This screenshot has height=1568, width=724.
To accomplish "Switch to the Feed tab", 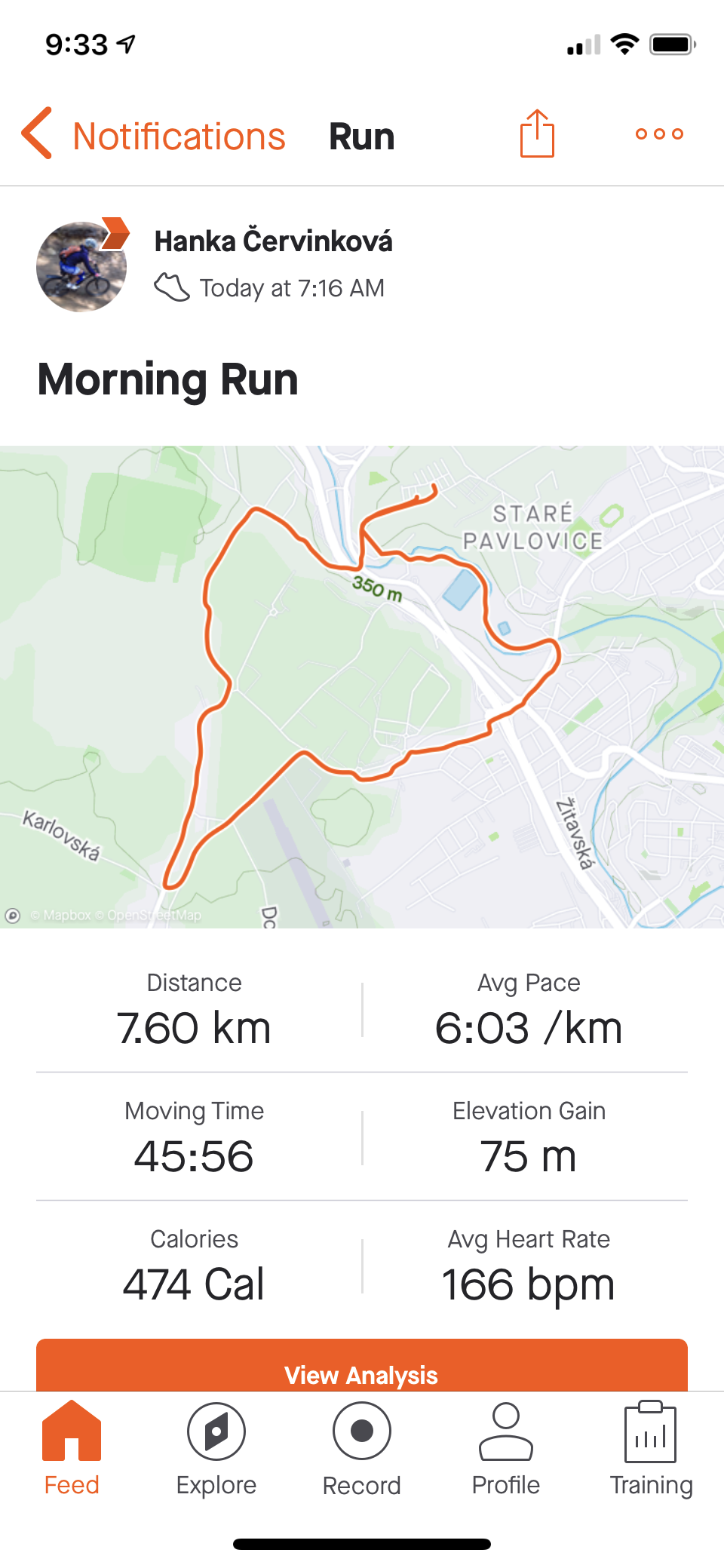I will point(72,1448).
